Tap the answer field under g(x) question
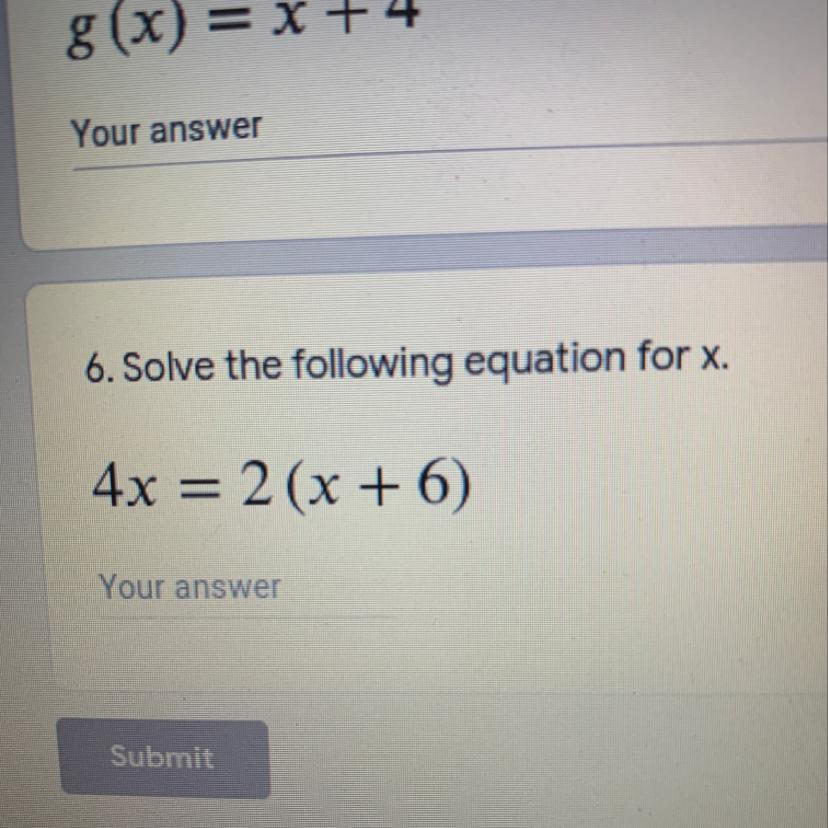 tap(300, 132)
